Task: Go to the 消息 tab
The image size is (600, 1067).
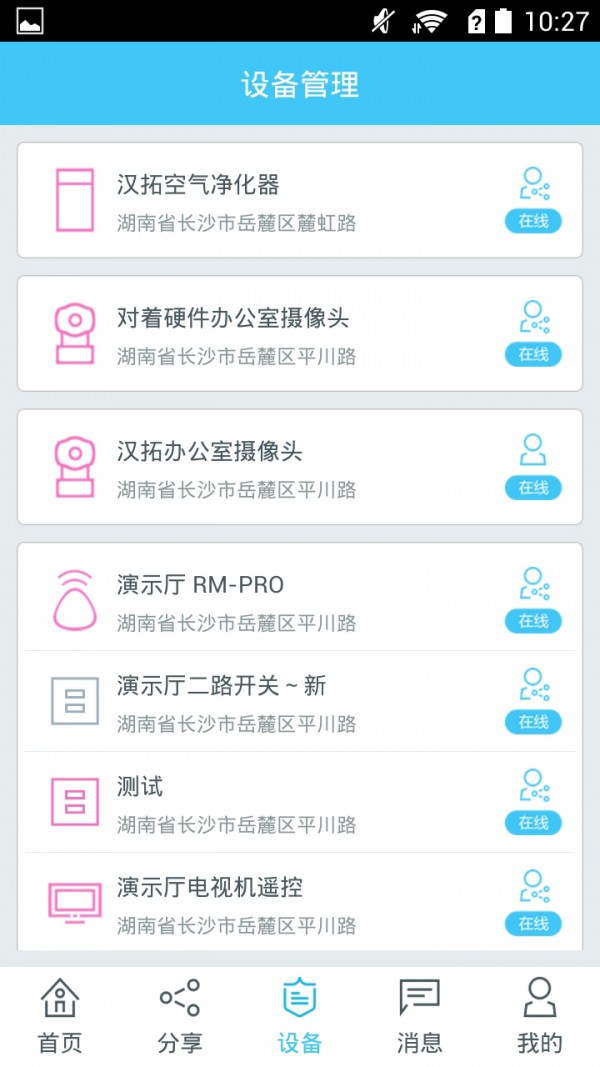Action: (420, 1016)
